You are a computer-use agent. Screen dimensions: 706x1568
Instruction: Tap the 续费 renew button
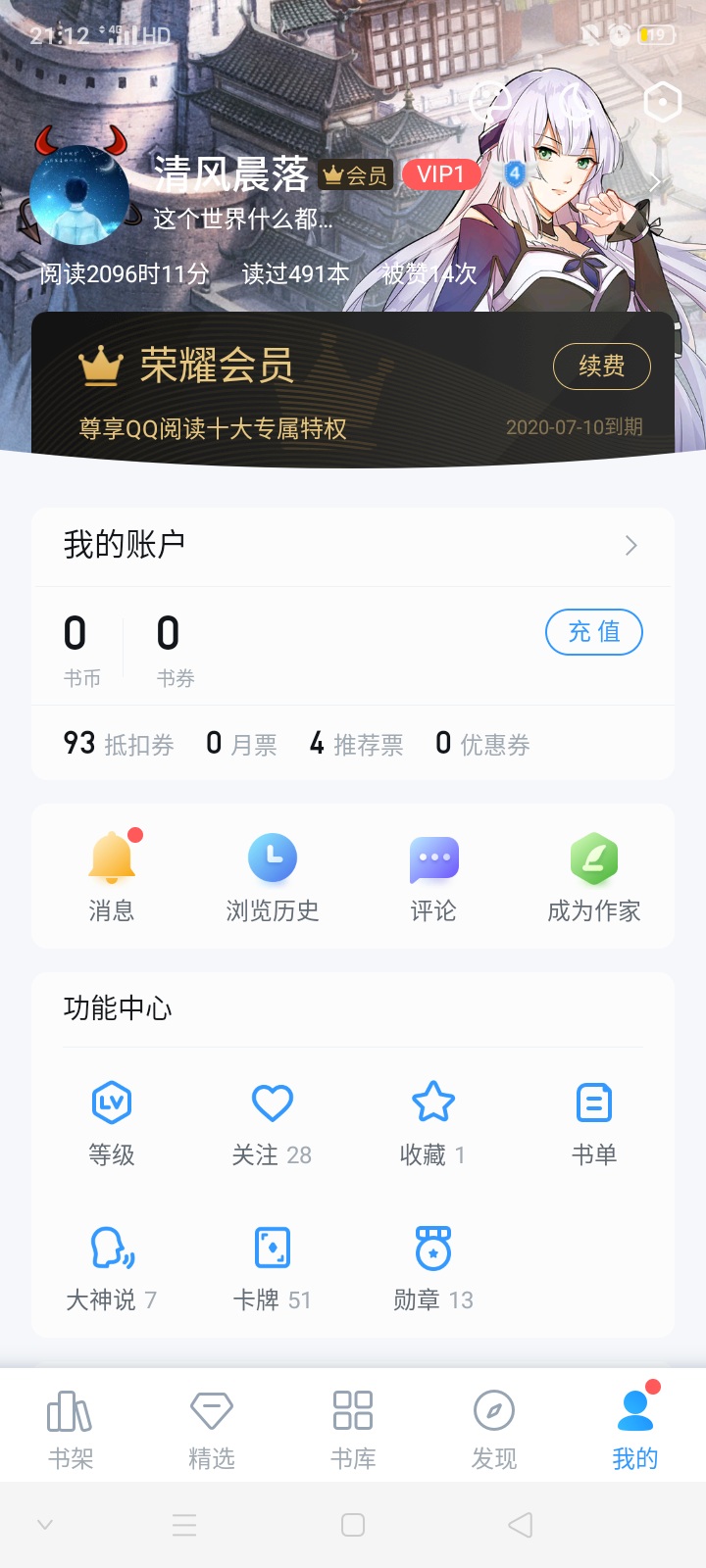(601, 367)
